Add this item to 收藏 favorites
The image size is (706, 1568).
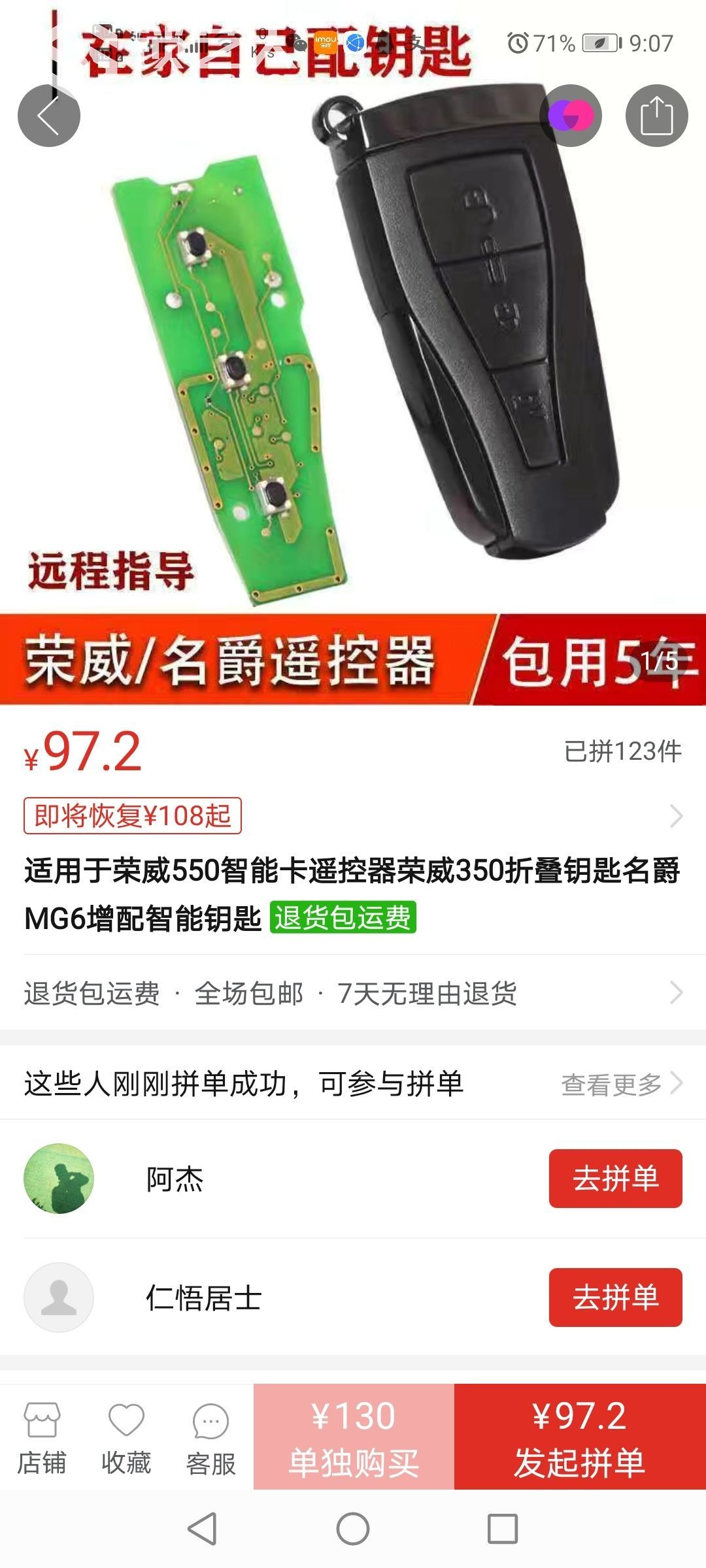[x=126, y=1439]
